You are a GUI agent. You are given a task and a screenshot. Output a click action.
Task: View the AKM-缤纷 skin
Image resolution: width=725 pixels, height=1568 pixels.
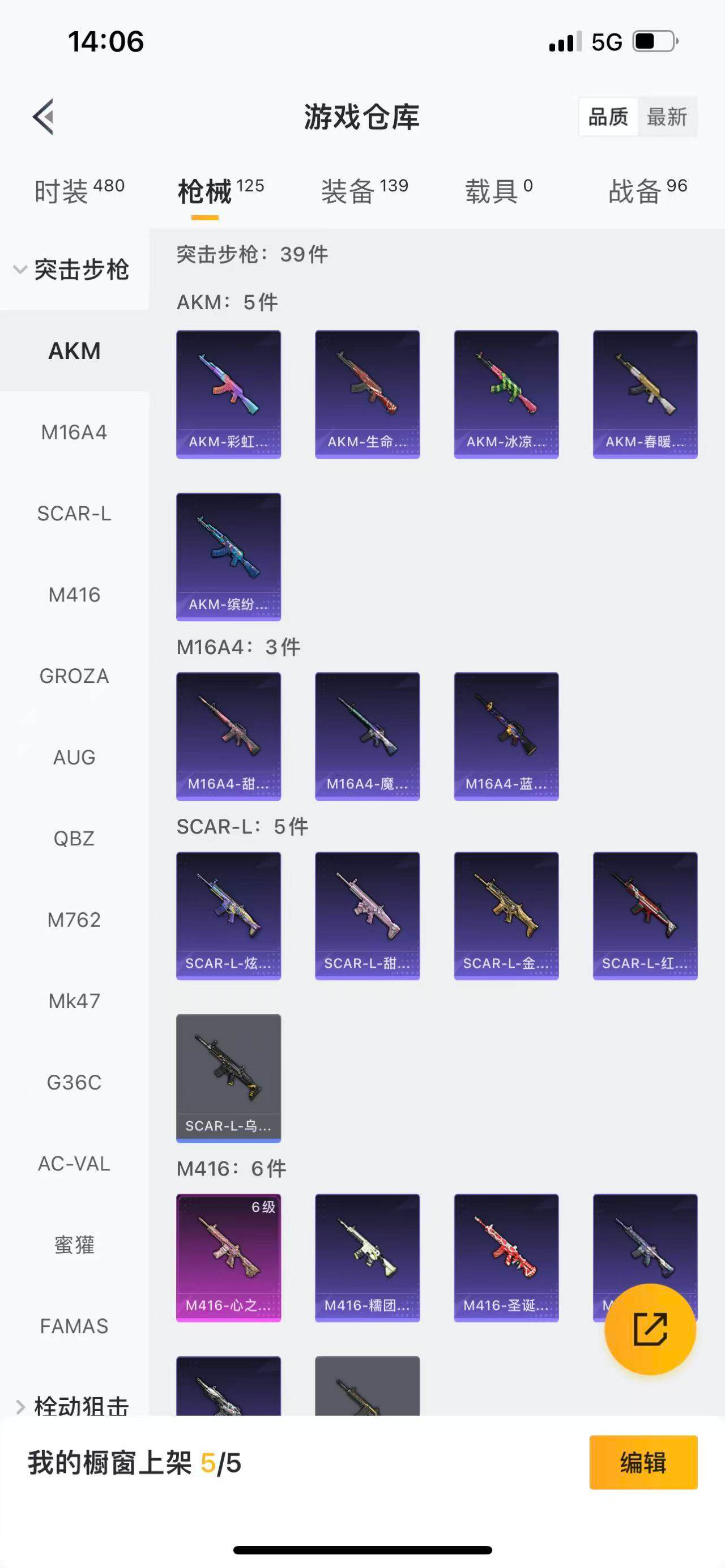[x=228, y=556]
